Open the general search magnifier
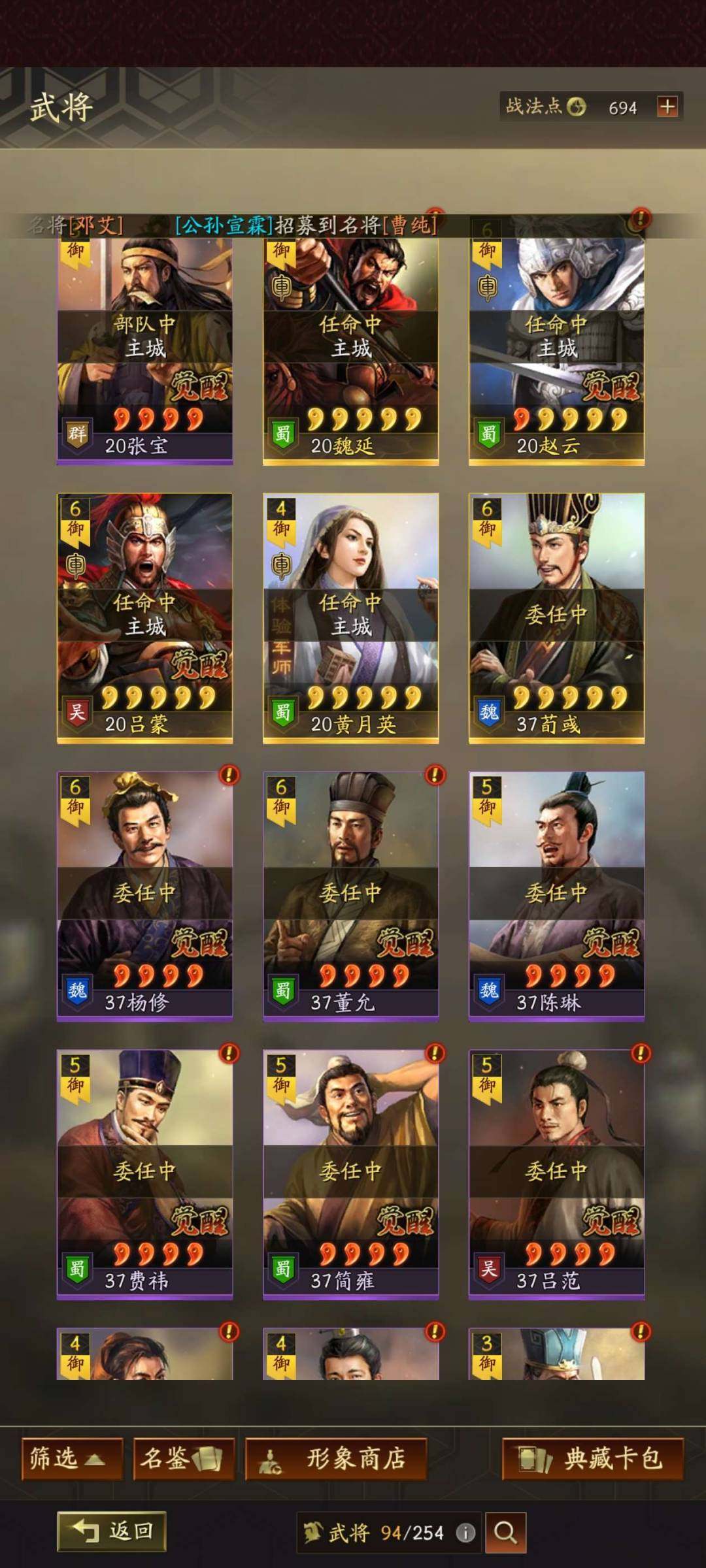The height and width of the screenshot is (1568, 706). coord(505,1532)
